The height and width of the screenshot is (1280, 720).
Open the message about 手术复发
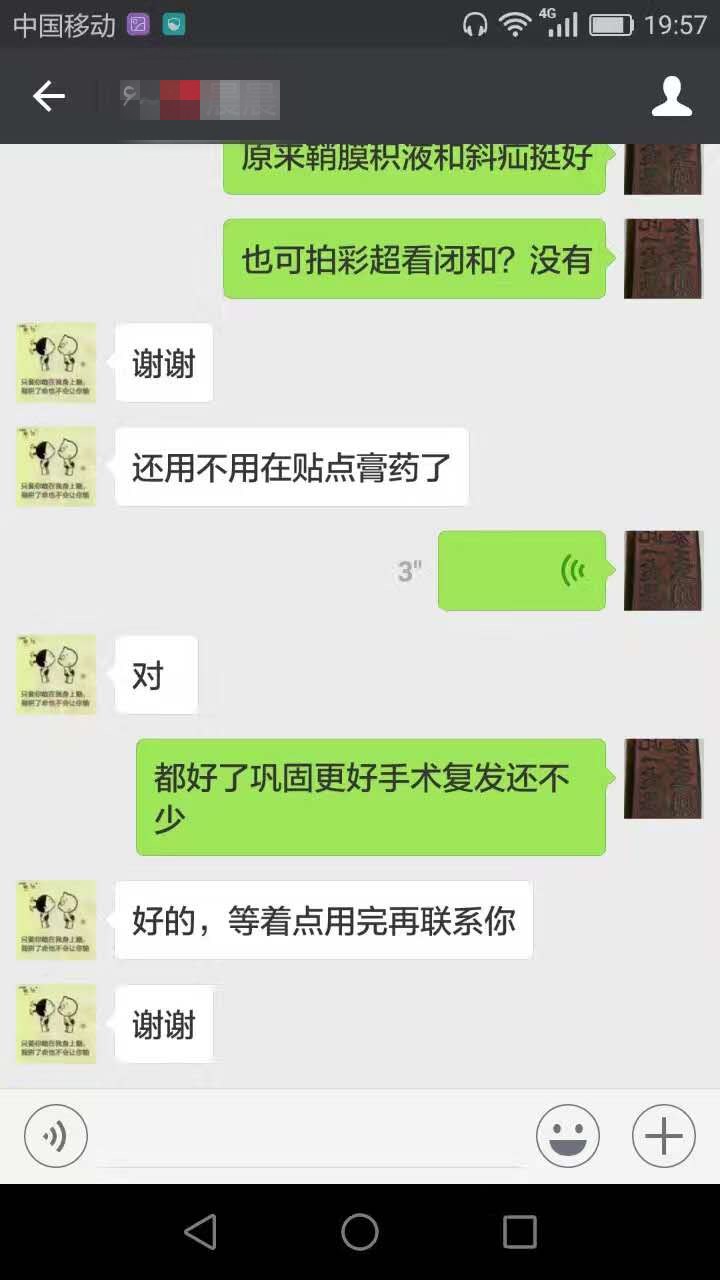(370, 797)
